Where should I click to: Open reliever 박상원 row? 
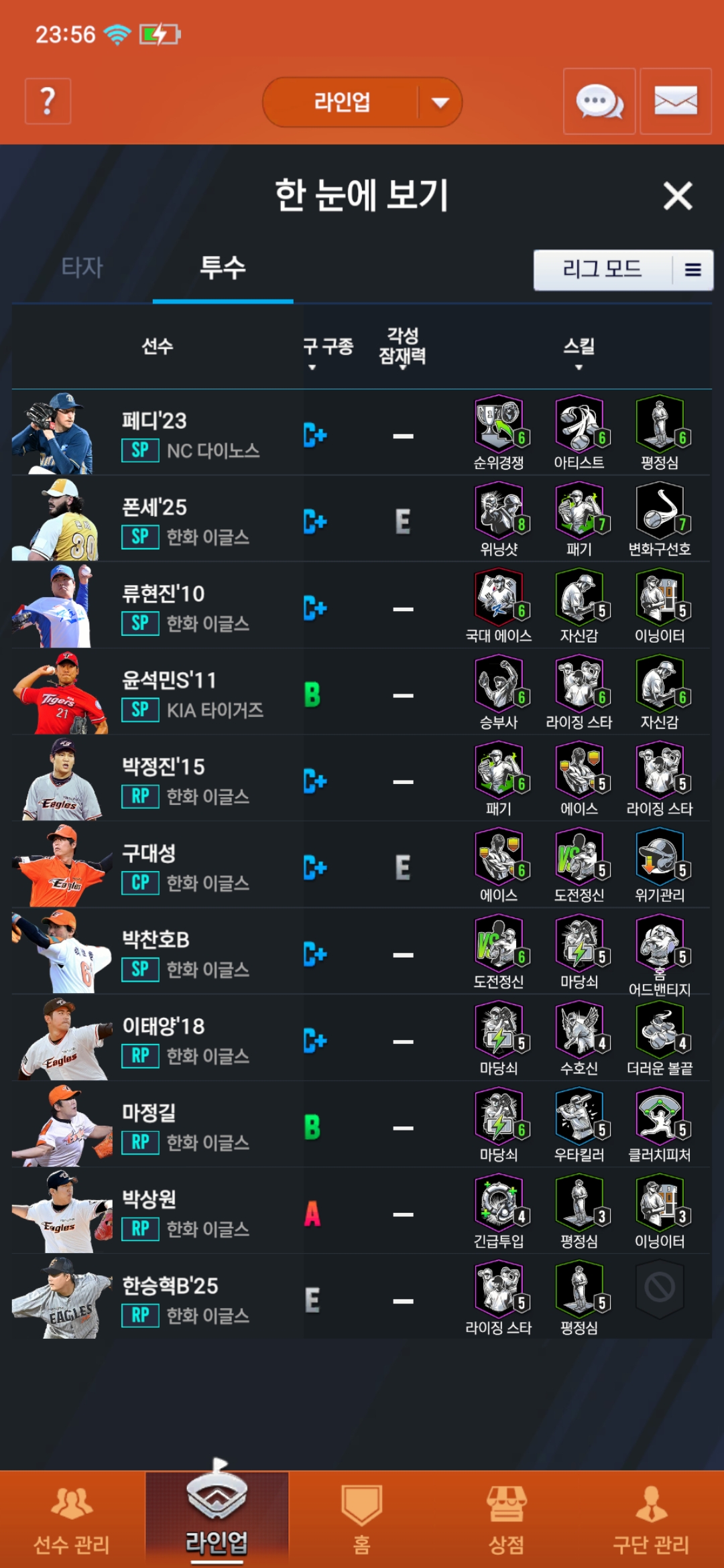click(154, 1213)
